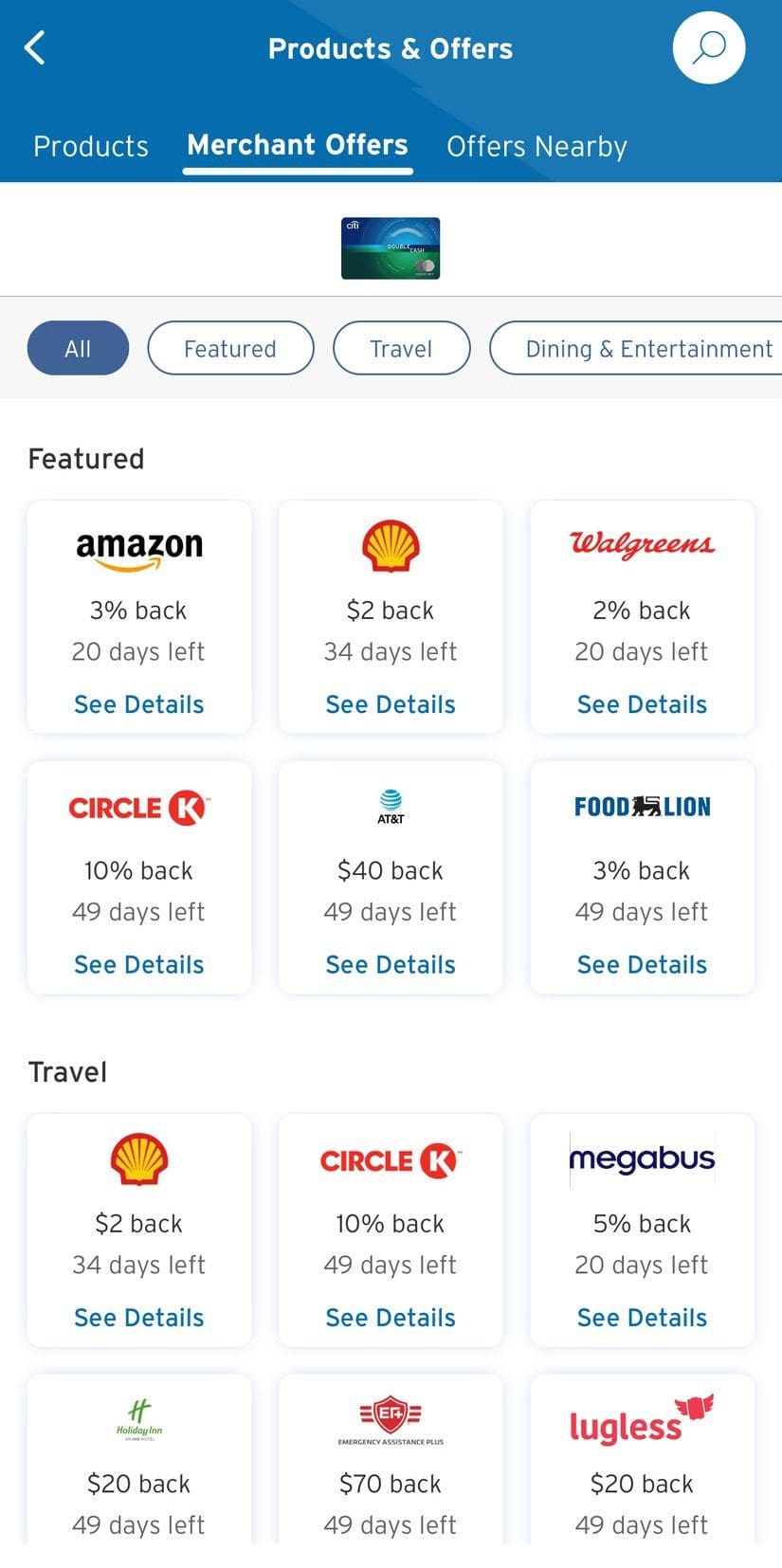Open search using the magnifier icon
The image size is (782, 1568).
pyautogui.click(x=708, y=47)
